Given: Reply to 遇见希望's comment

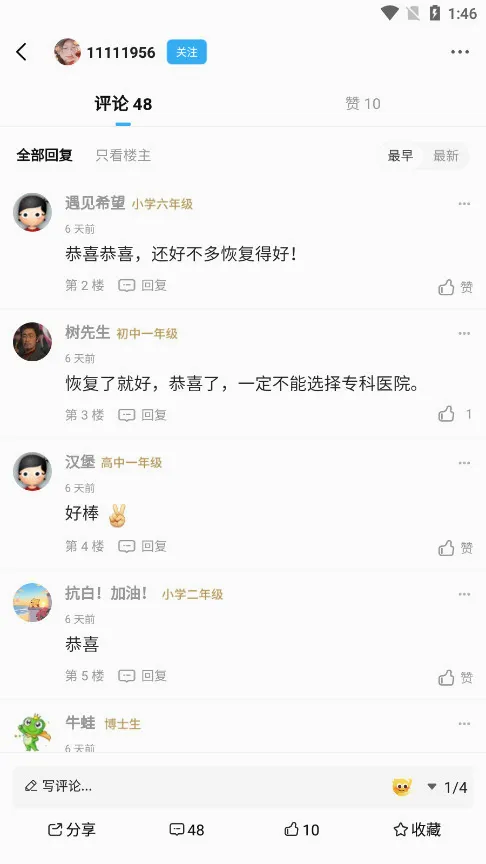Looking at the screenshot, I should point(143,285).
